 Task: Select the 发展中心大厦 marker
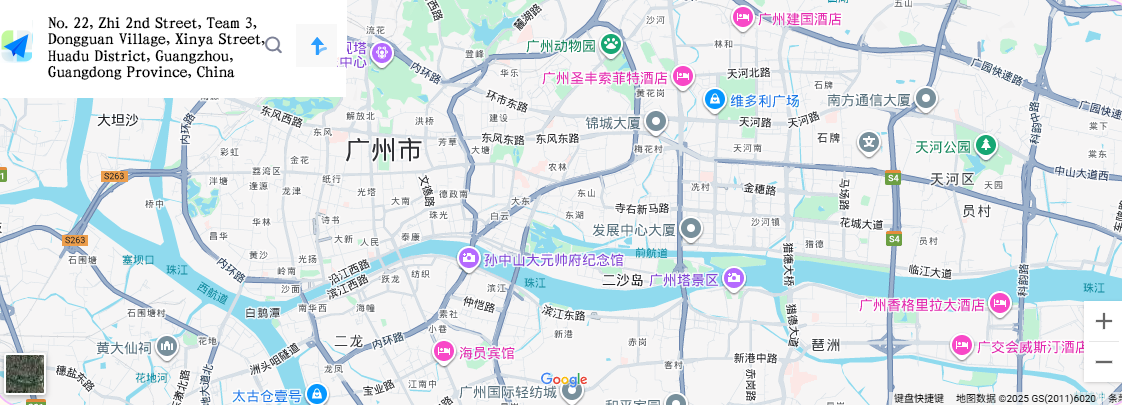pyautogui.click(x=691, y=230)
